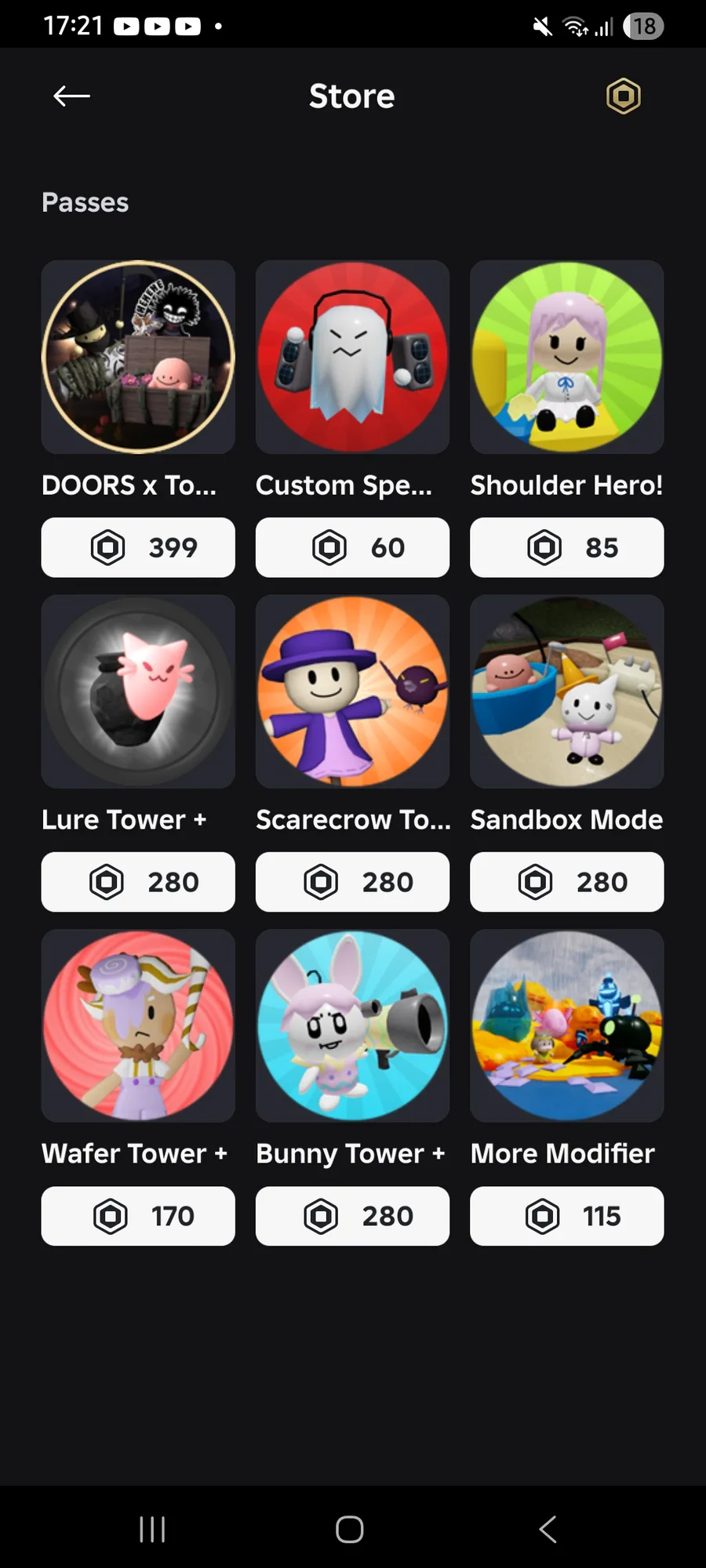View the Bunny Tower + pass image

point(352,1025)
